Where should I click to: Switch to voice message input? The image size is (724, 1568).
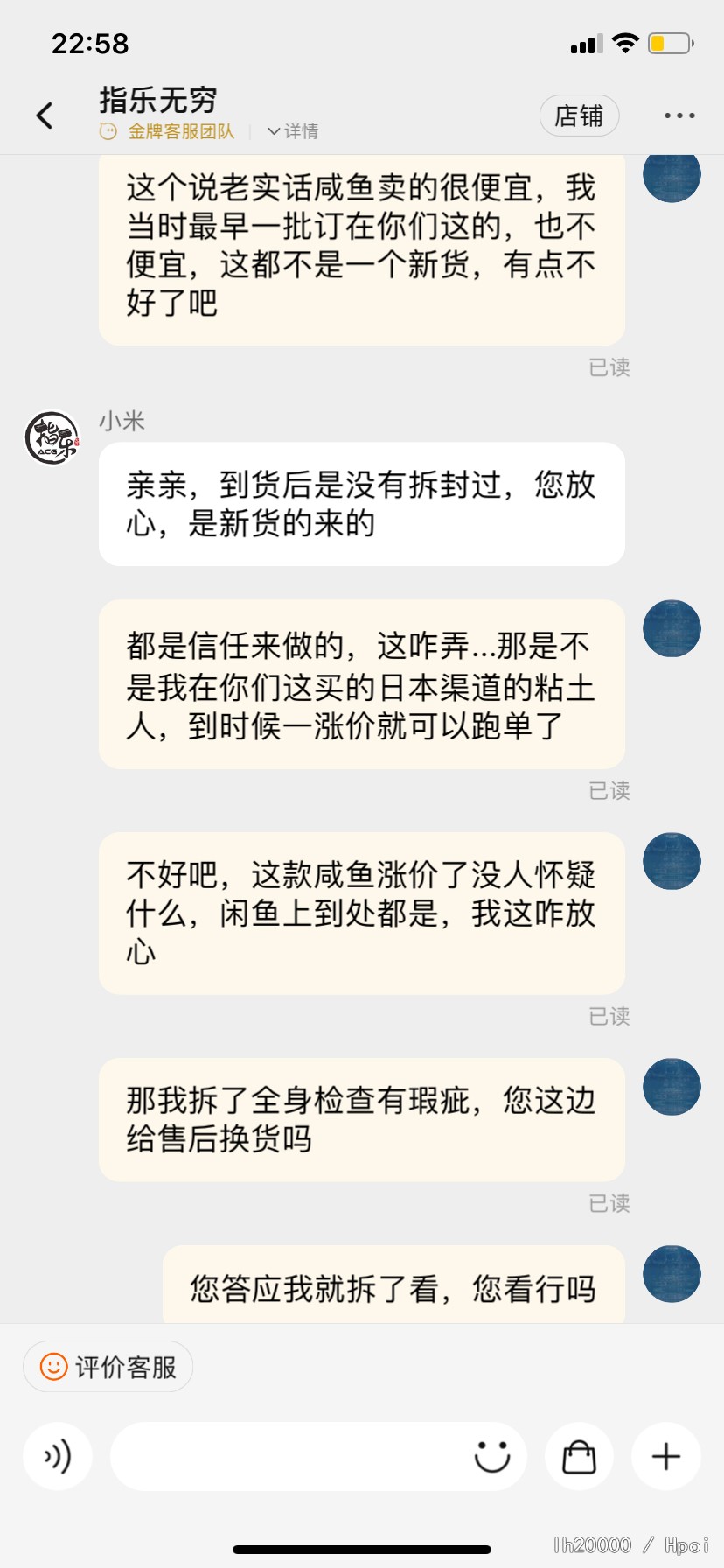(x=58, y=1457)
